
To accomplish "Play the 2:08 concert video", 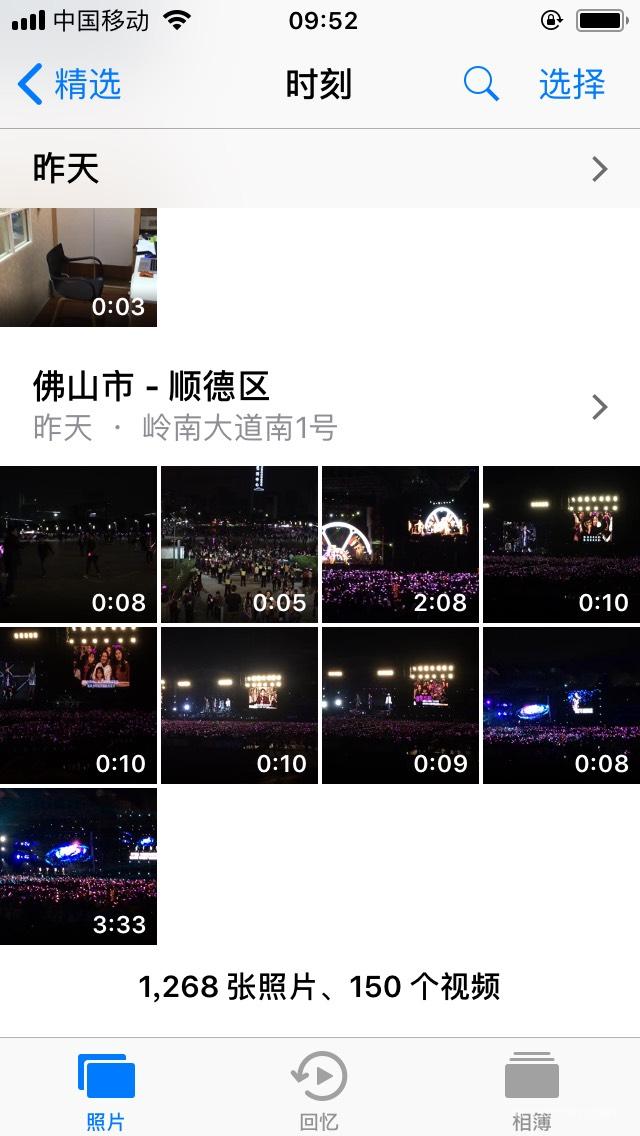I will [x=400, y=544].
